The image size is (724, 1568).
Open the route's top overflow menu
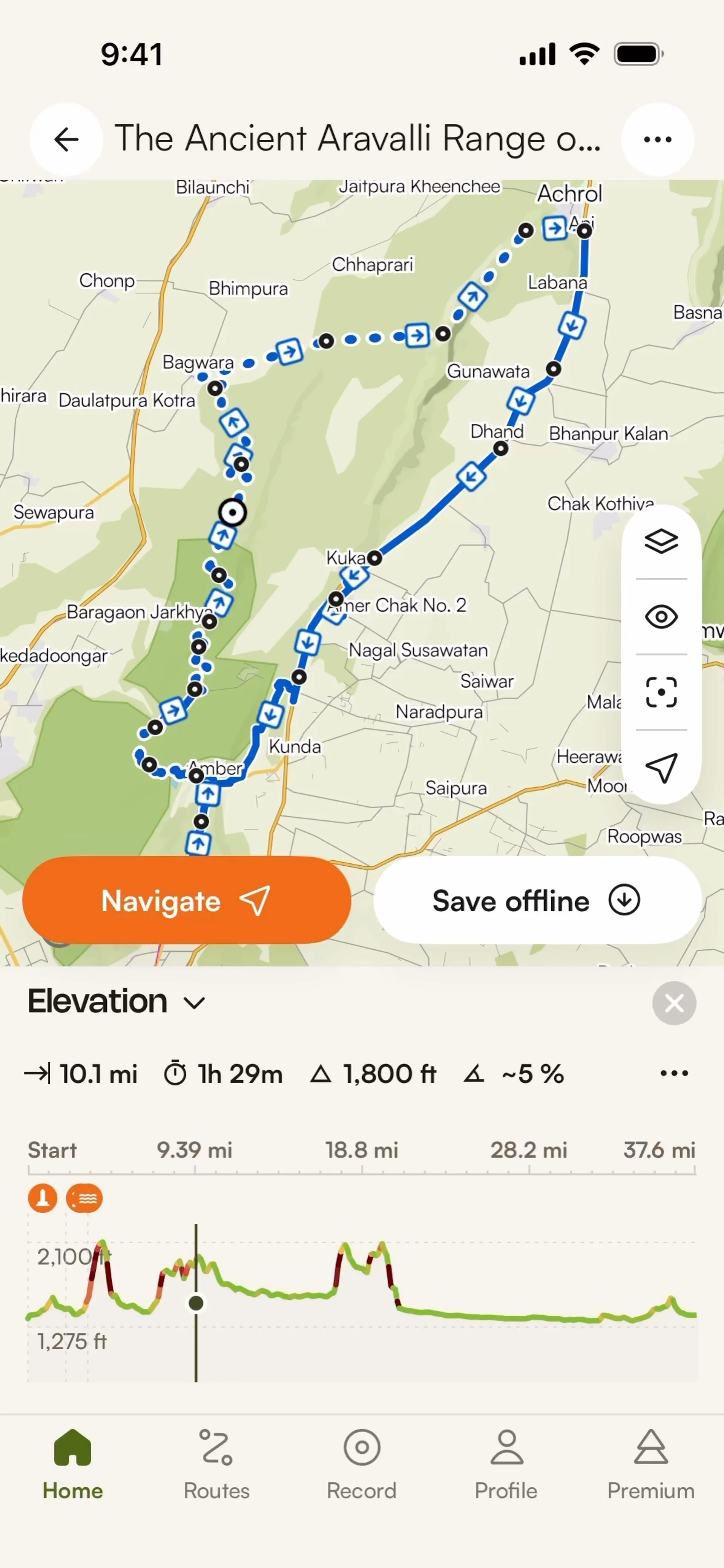pos(657,139)
